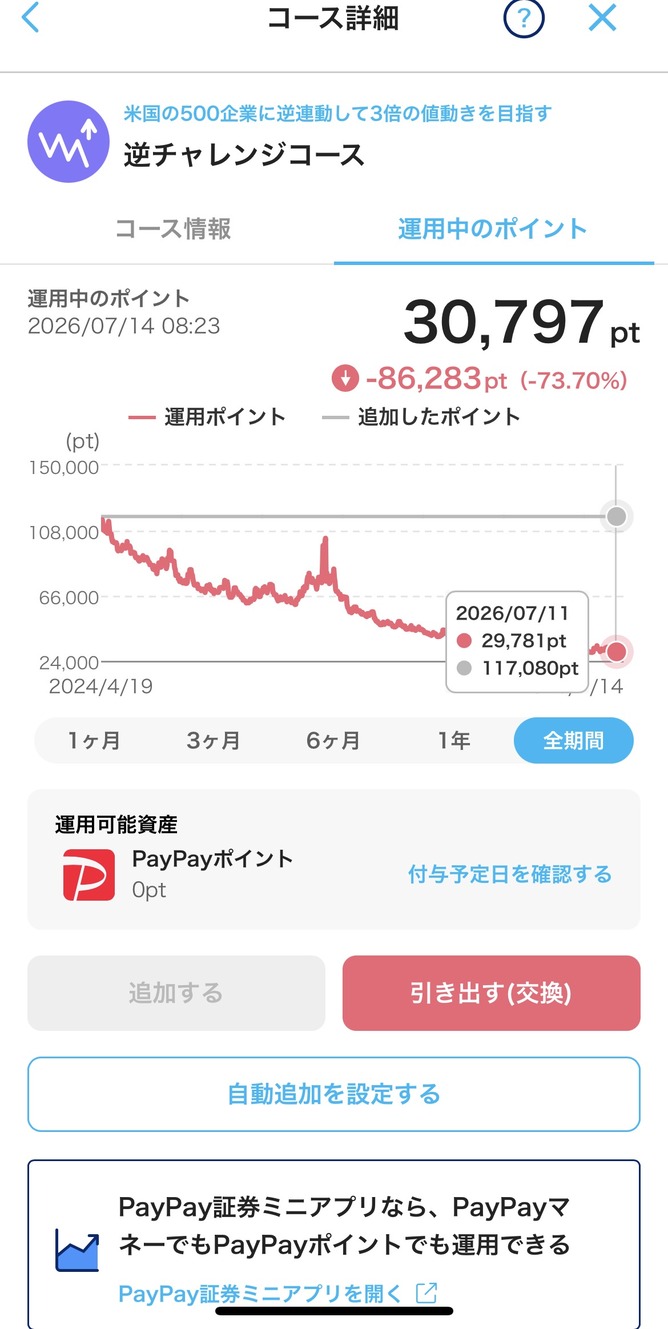Switch to the コース情報 tab
This screenshot has width=668, height=1329.
(173, 228)
